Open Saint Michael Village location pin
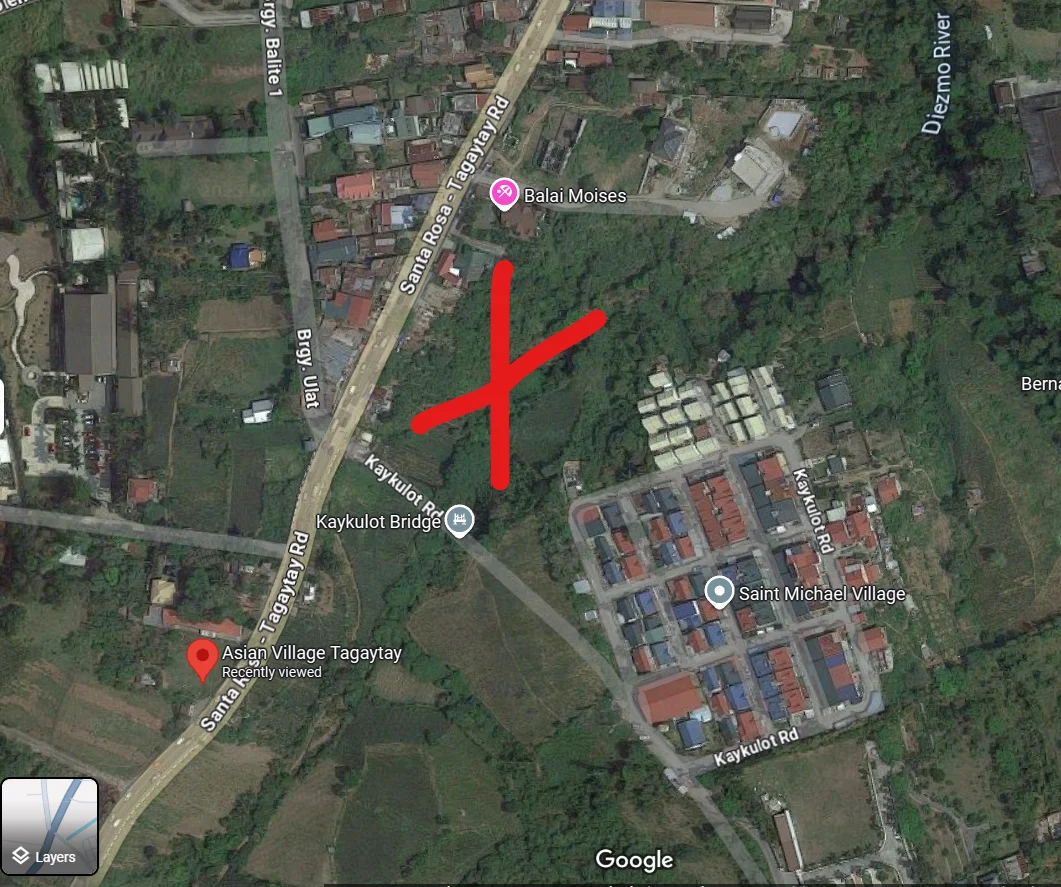This screenshot has height=887, width=1061. [x=718, y=592]
